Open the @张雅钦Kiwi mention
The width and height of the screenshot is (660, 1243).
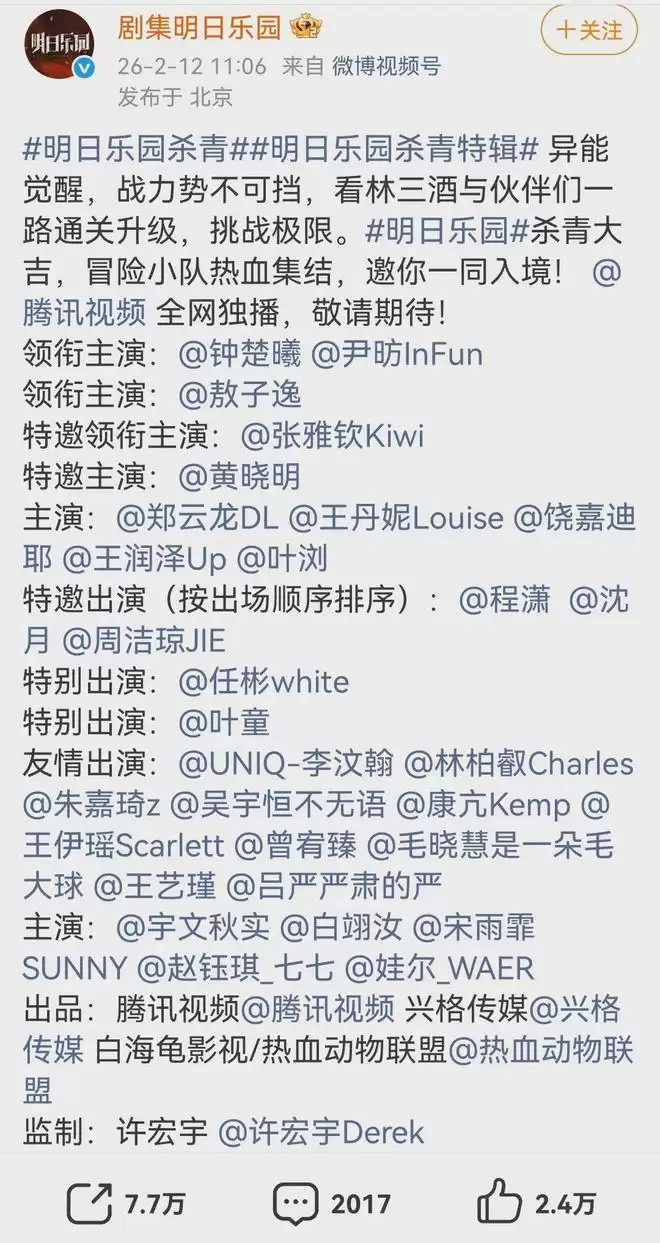pos(332,436)
